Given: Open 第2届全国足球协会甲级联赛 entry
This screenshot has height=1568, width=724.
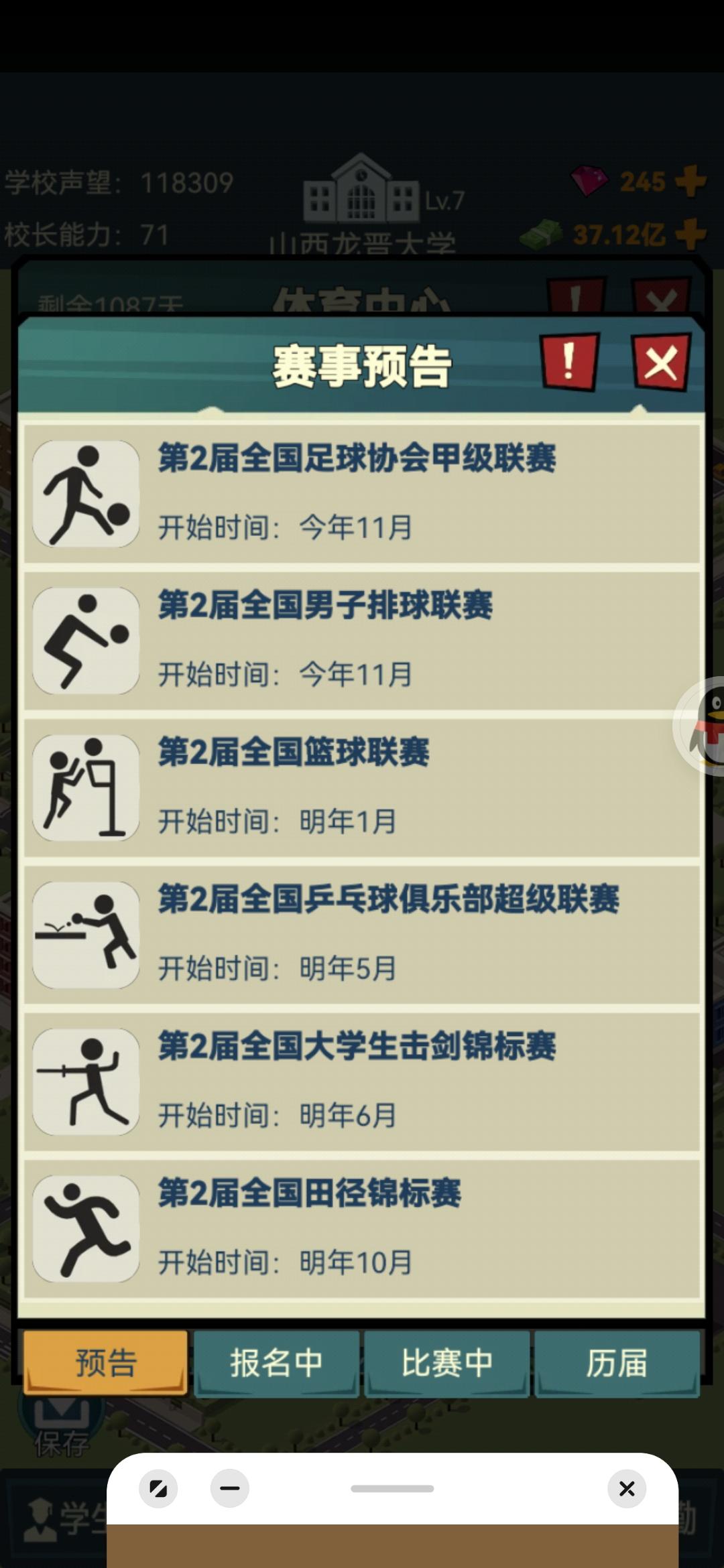Looking at the screenshot, I should 362,493.
